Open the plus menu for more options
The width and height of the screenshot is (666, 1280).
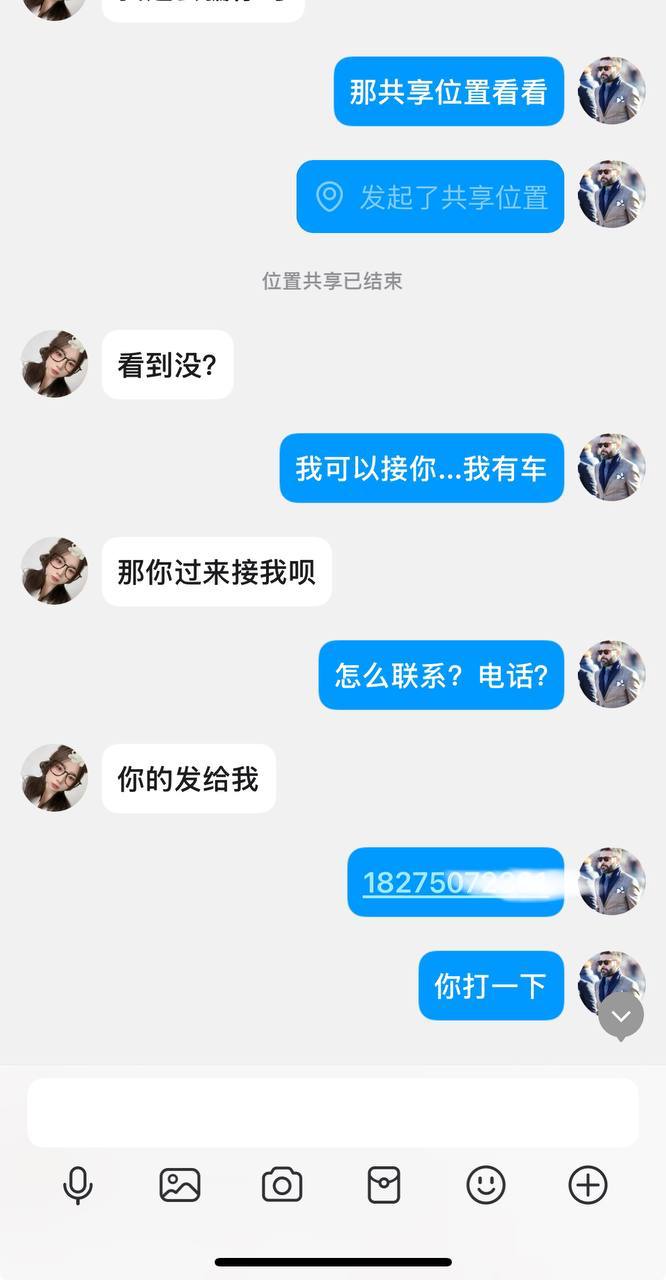point(588,1186)
